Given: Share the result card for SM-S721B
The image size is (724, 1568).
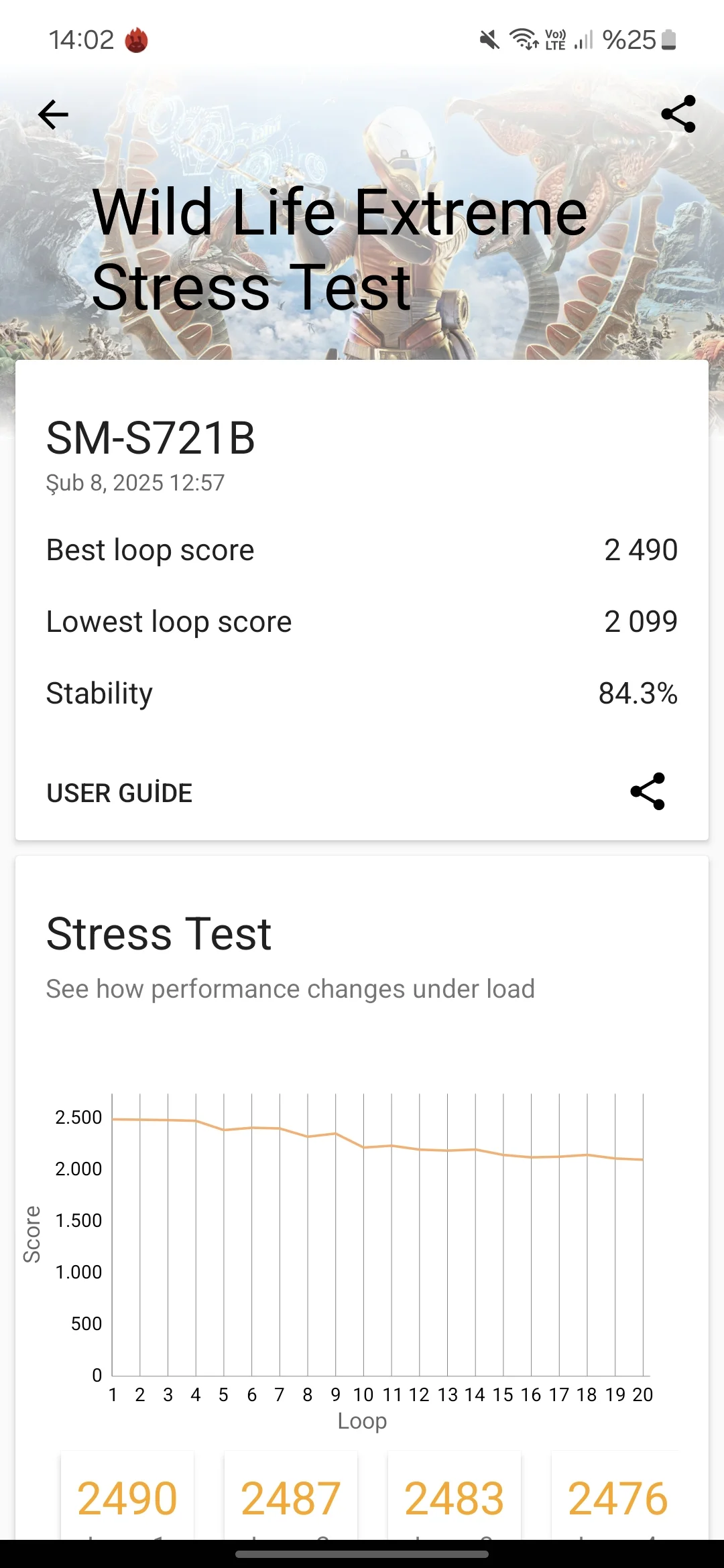Looking at the screenshot, I should coord(647,791).
